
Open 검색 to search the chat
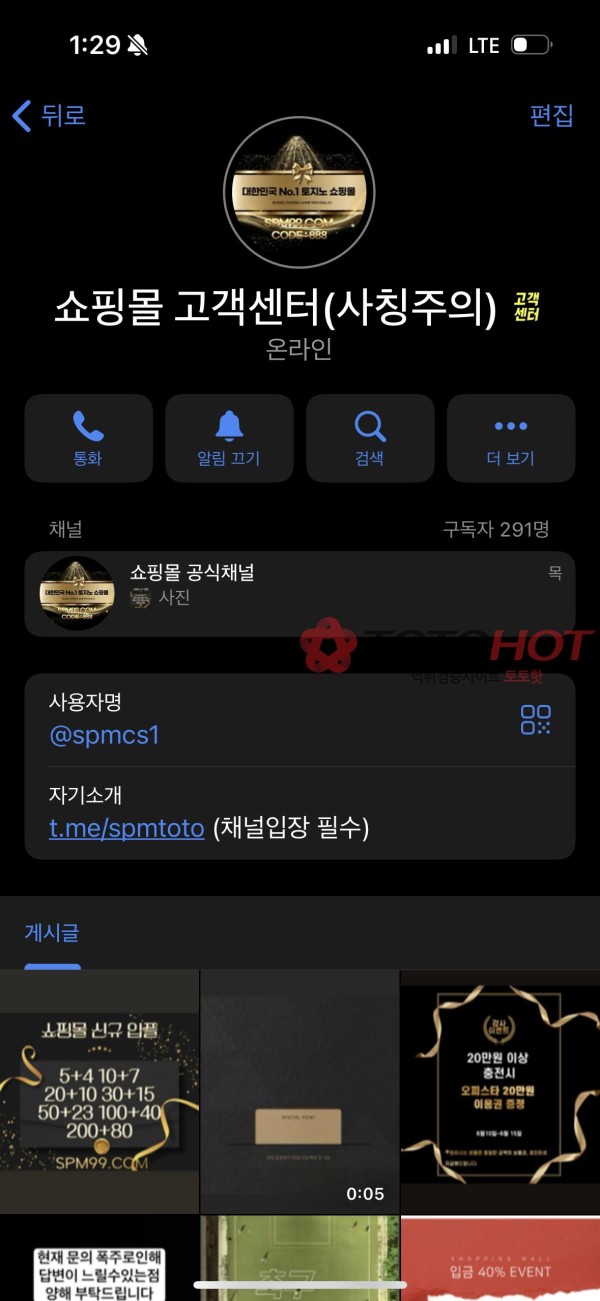point(370,438)
